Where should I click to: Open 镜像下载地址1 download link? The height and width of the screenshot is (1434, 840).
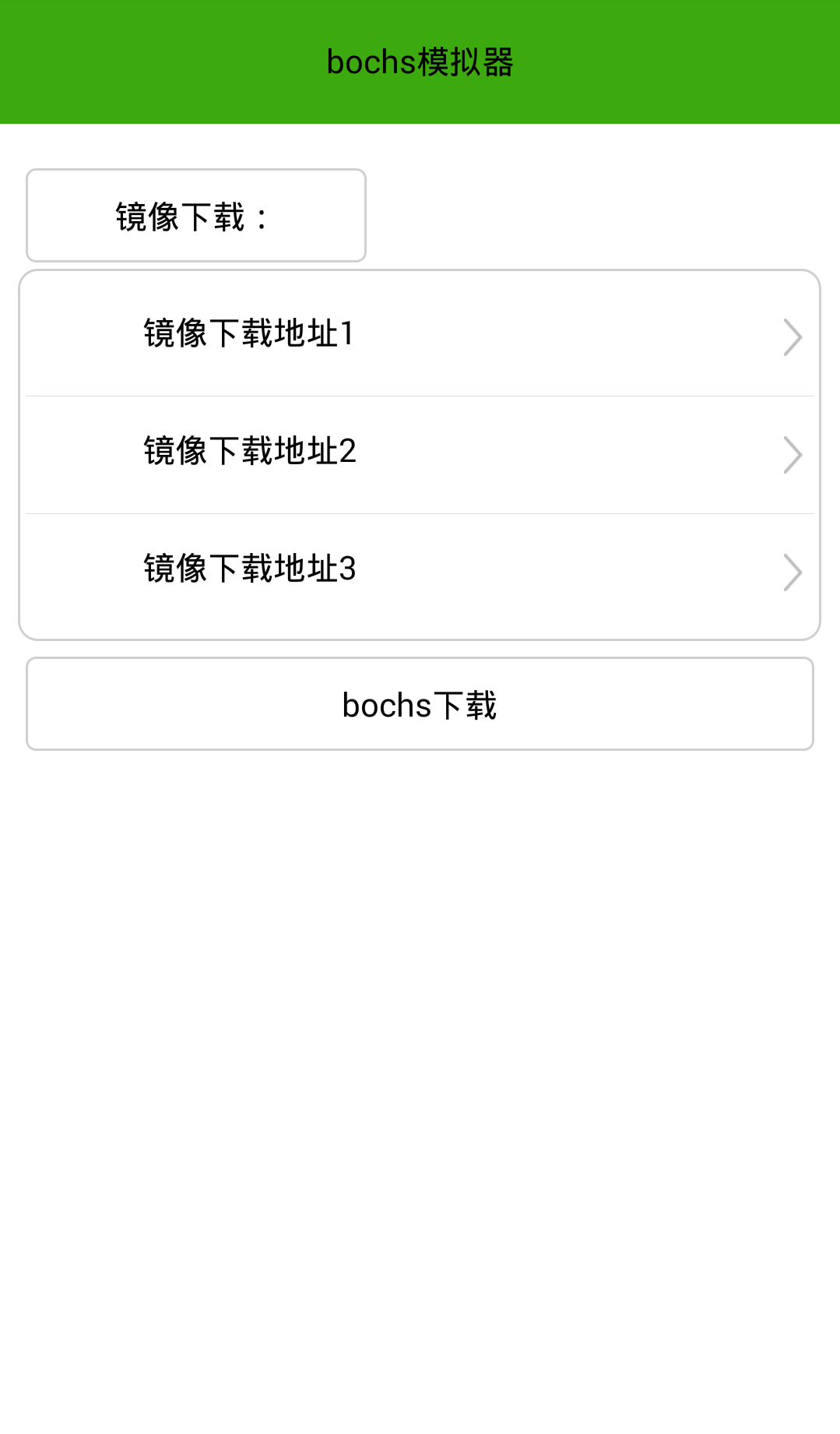[249, 333]
